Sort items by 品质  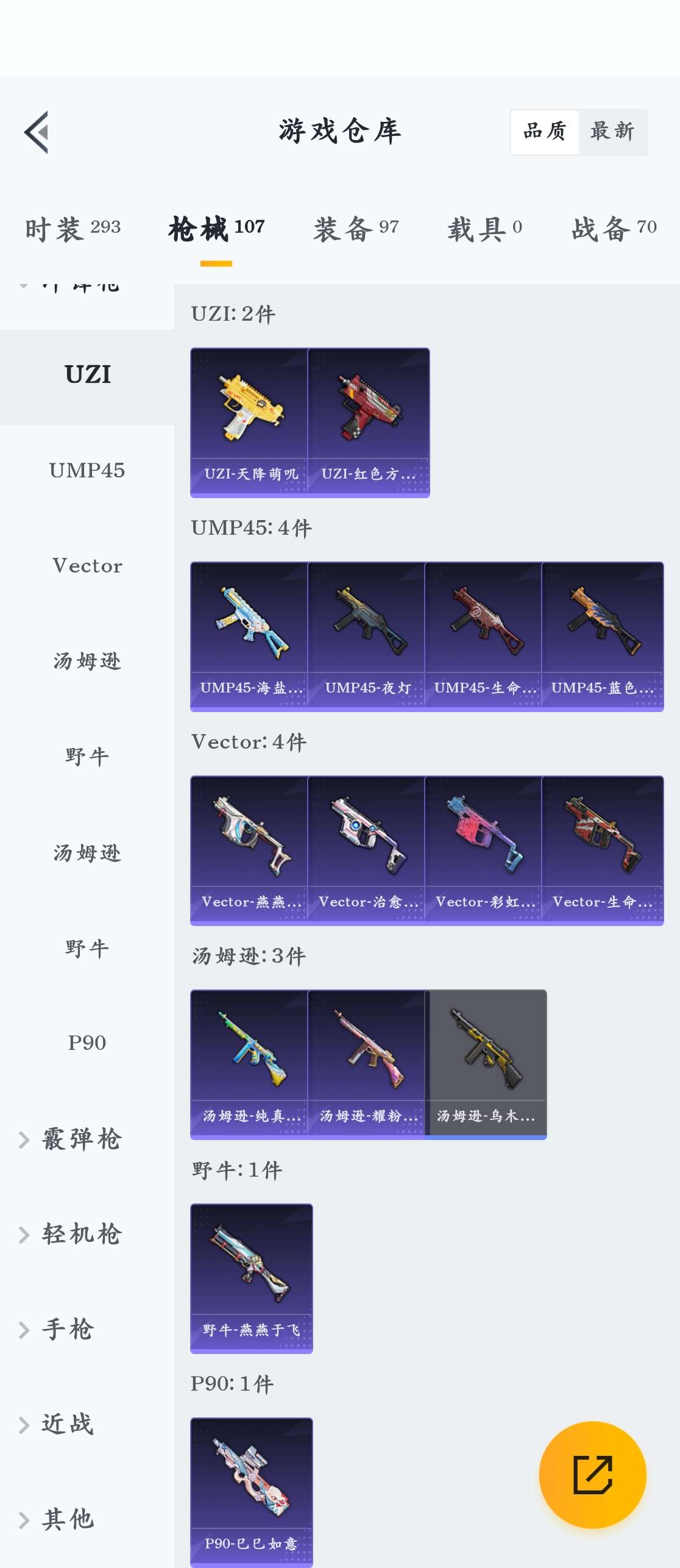pos(545,132)
